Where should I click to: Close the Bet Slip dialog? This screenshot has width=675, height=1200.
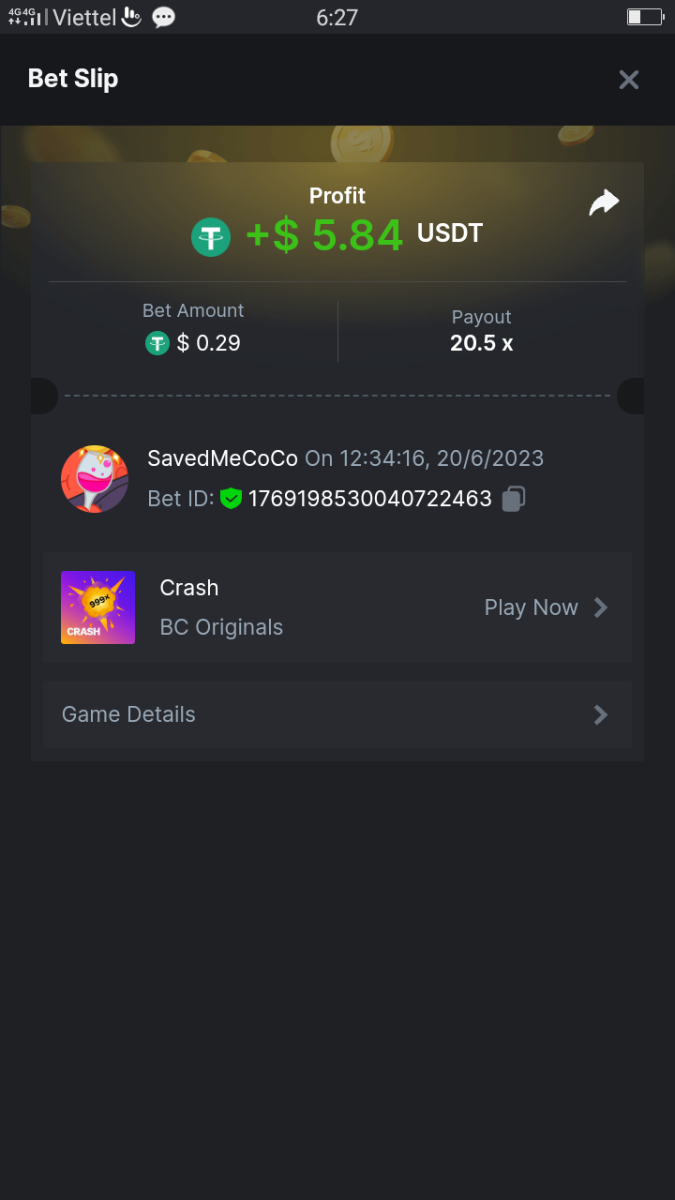pyautogui.click(x=628, y=80)
